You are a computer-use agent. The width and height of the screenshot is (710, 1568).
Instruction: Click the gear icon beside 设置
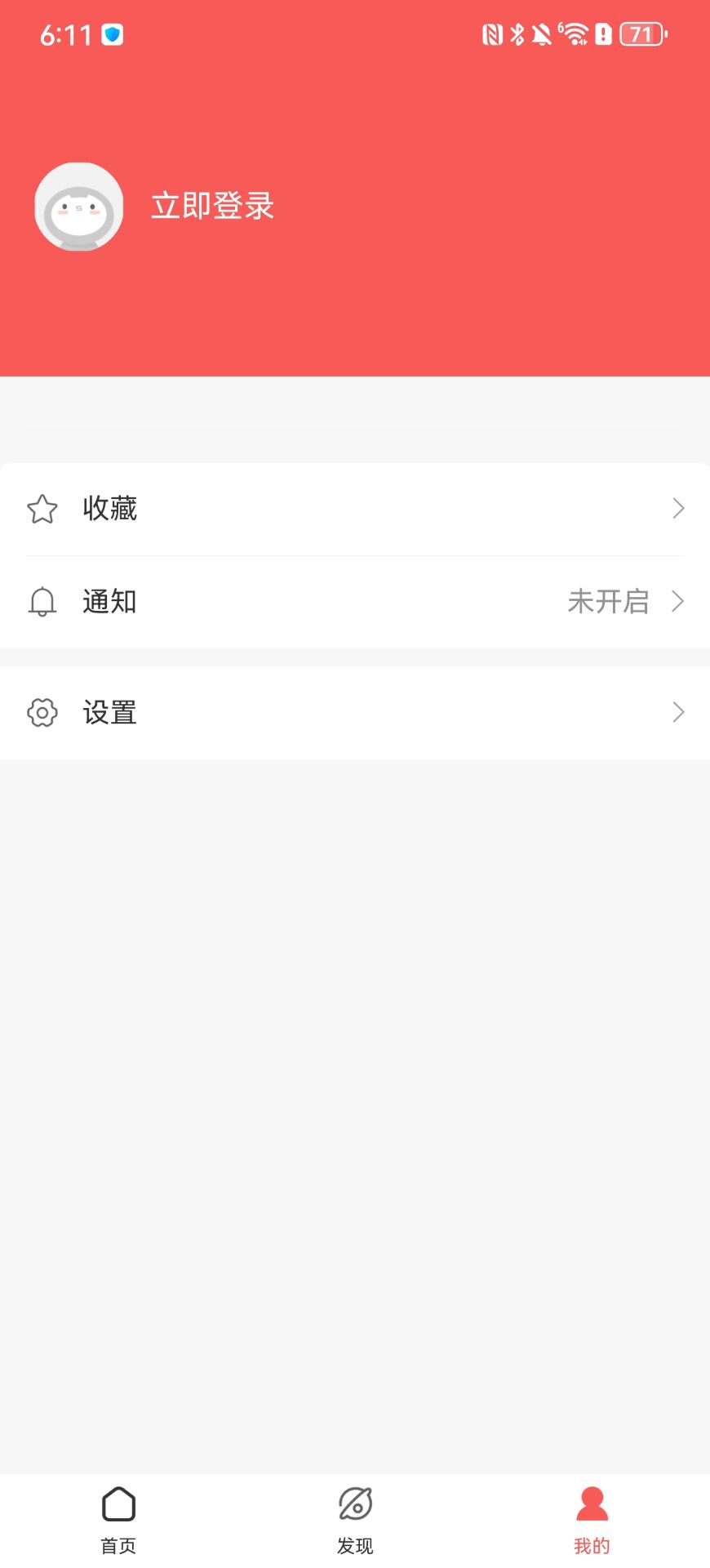pos(42,712)
